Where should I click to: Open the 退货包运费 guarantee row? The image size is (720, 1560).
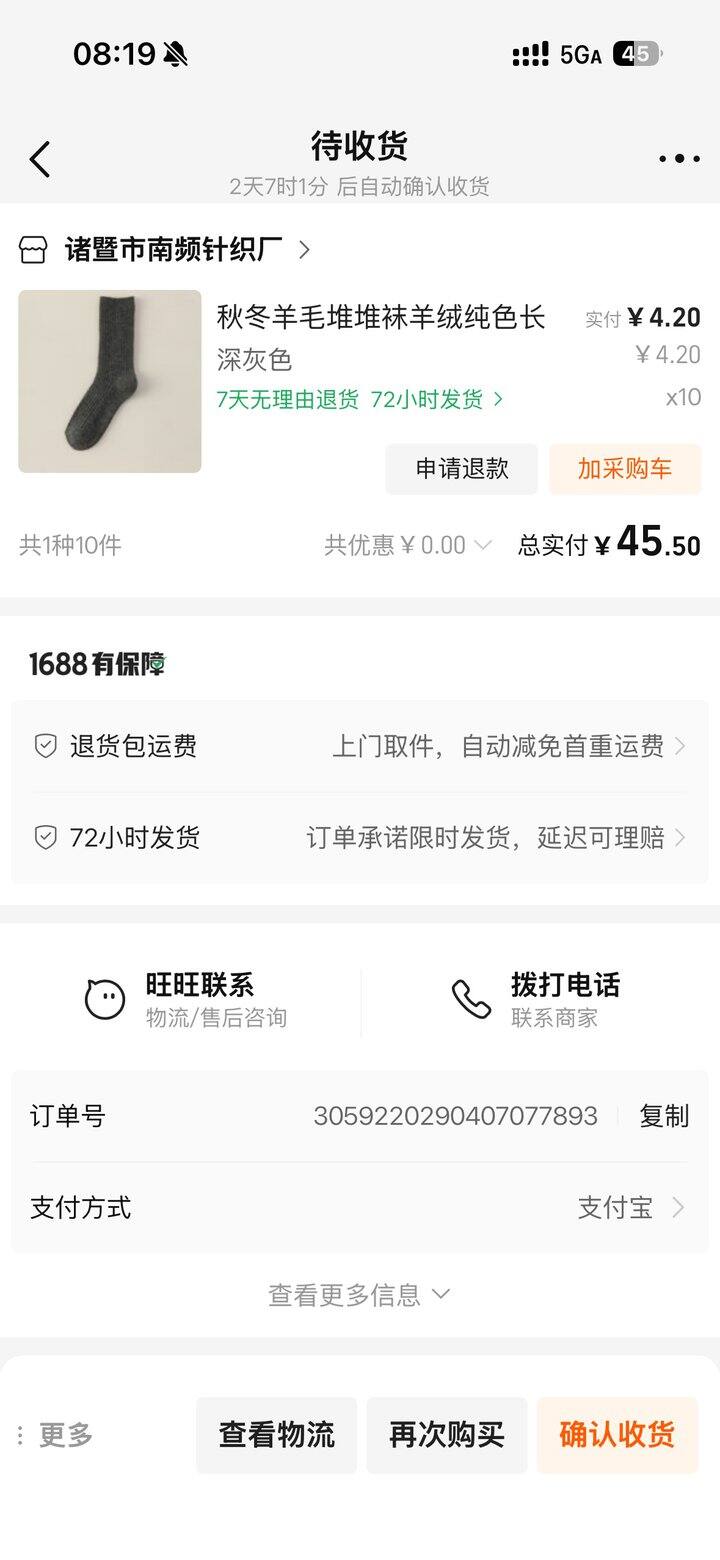point(360,746)
